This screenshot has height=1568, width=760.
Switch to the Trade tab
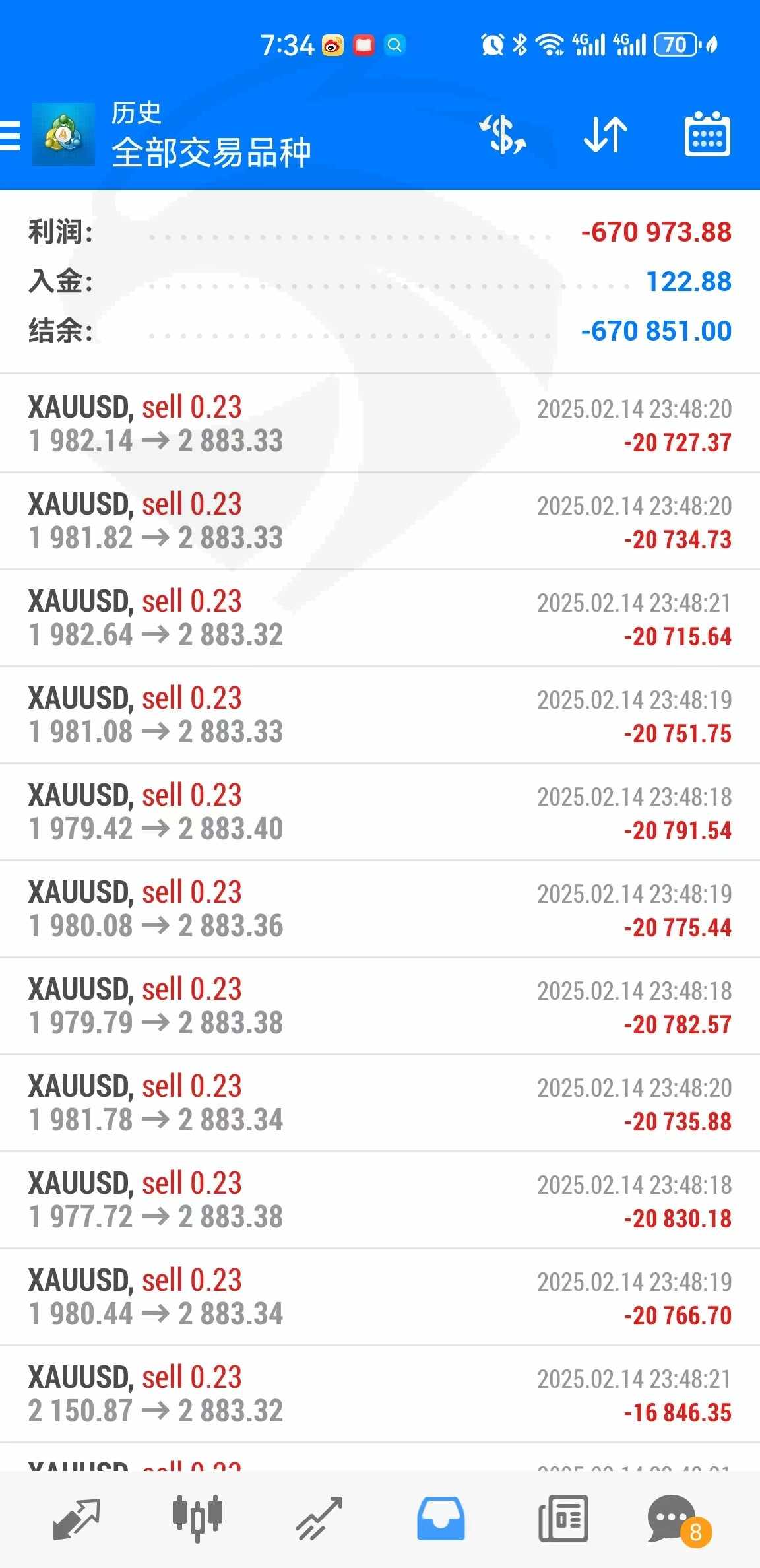point(319,1519)
